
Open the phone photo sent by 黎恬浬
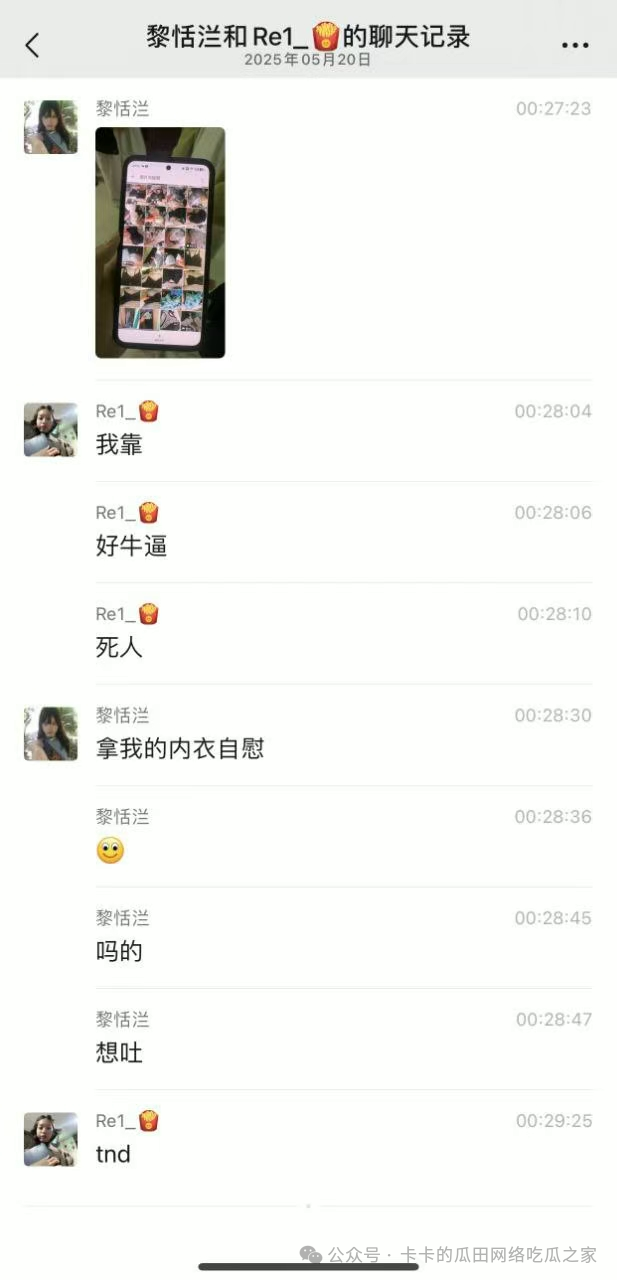point(160,242)
